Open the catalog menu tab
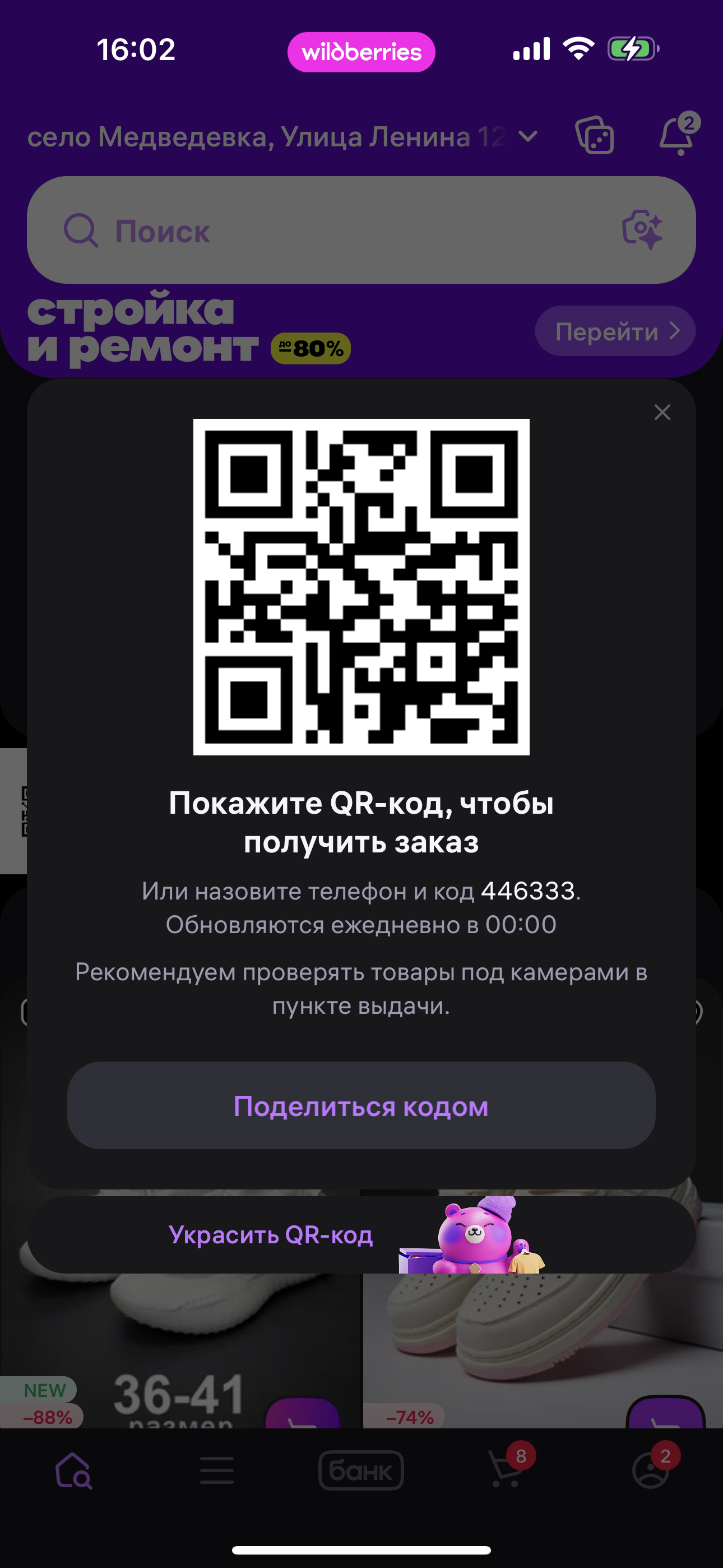 click(217, 1470)
